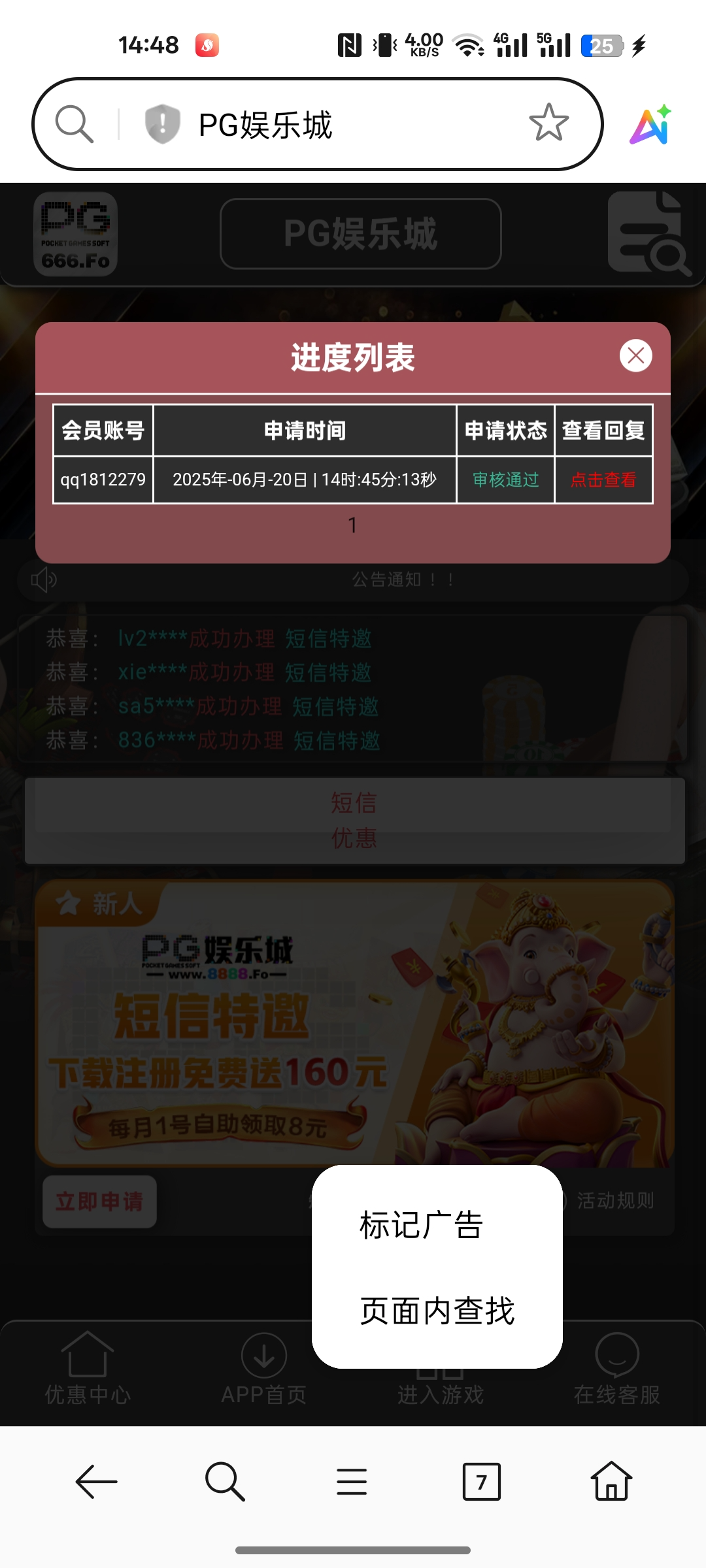Tap the search icon in the address bar
Image resolution: width=706 pixels, height=1568 pixels.
pyautogui.click(x=75, y=123)
